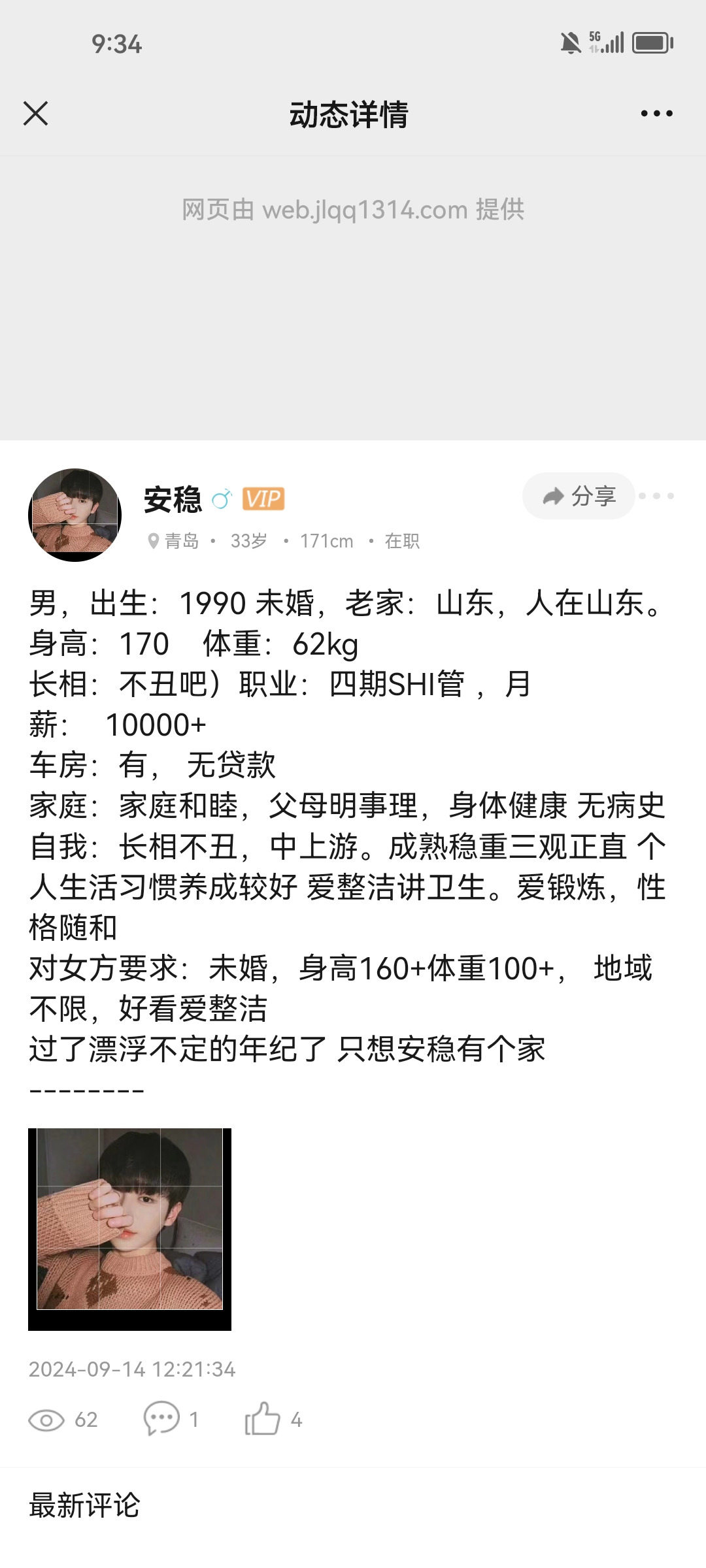Open the top-right overflow menu
This screenshot has width=706, height=1568.
(656, 114)
